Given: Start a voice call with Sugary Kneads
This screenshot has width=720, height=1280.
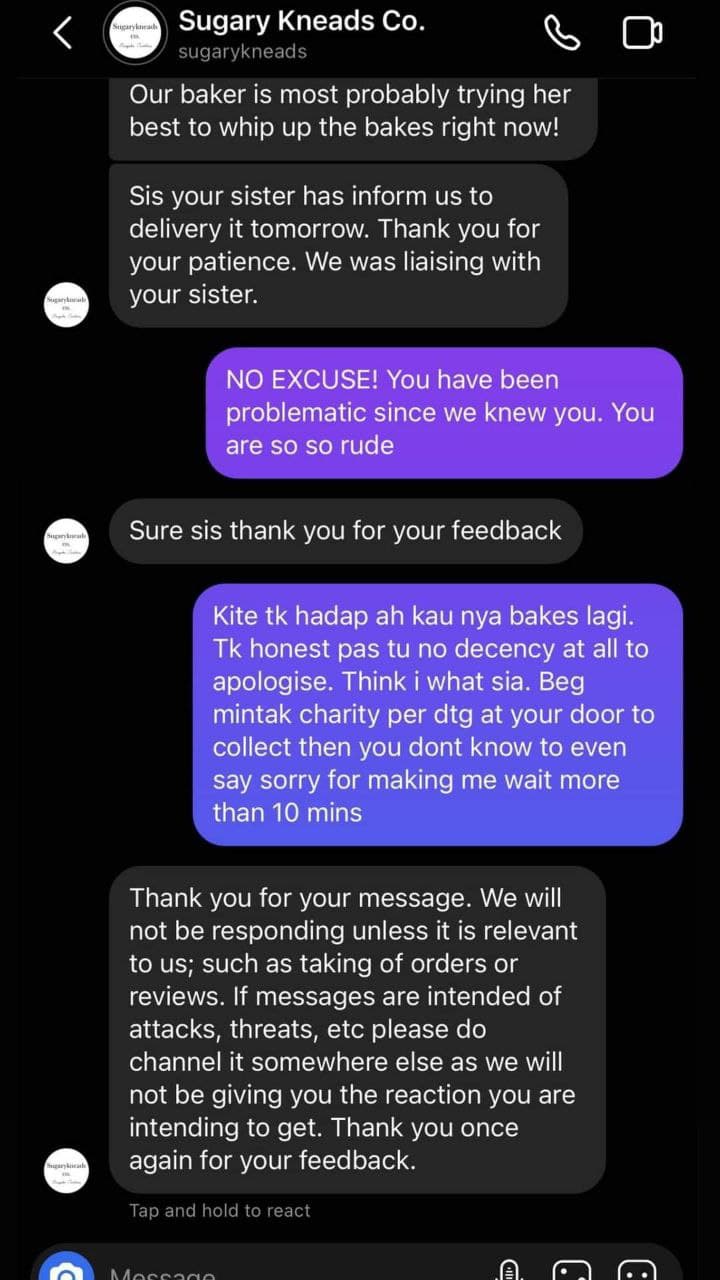Looking at the screenshot, I should click(x=562, y=34).
